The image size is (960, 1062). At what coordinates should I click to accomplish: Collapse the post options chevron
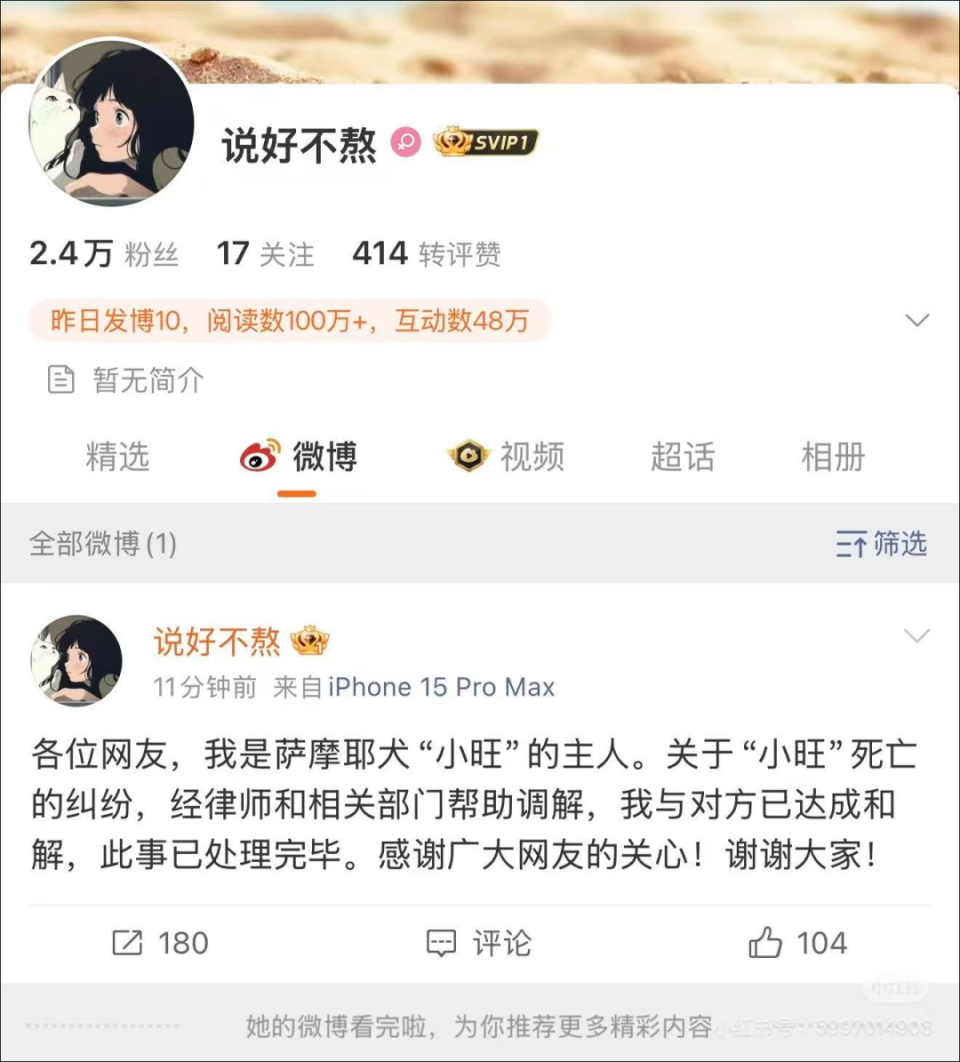point(916,634)
